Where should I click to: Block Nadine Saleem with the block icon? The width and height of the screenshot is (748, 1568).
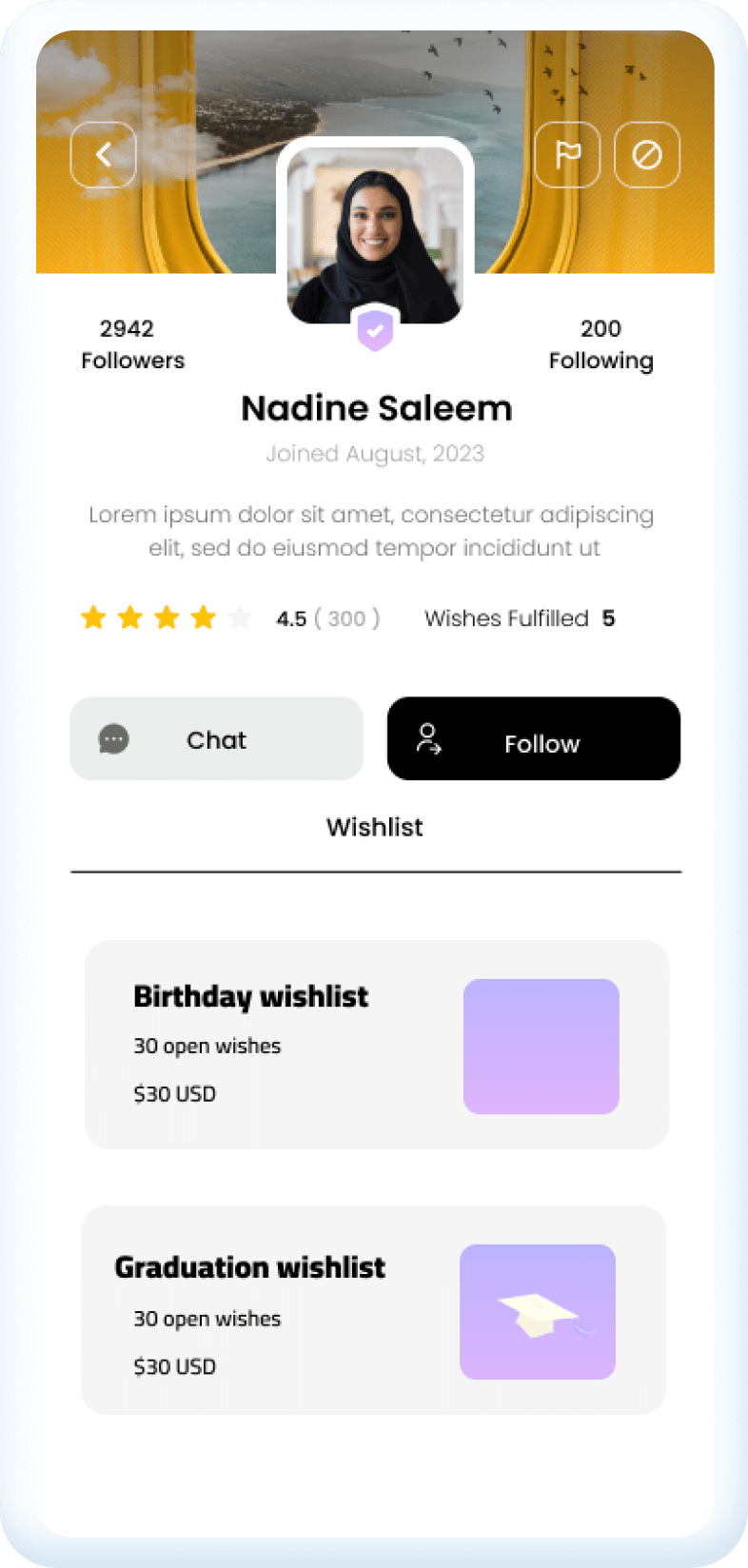tap(647, 154)
